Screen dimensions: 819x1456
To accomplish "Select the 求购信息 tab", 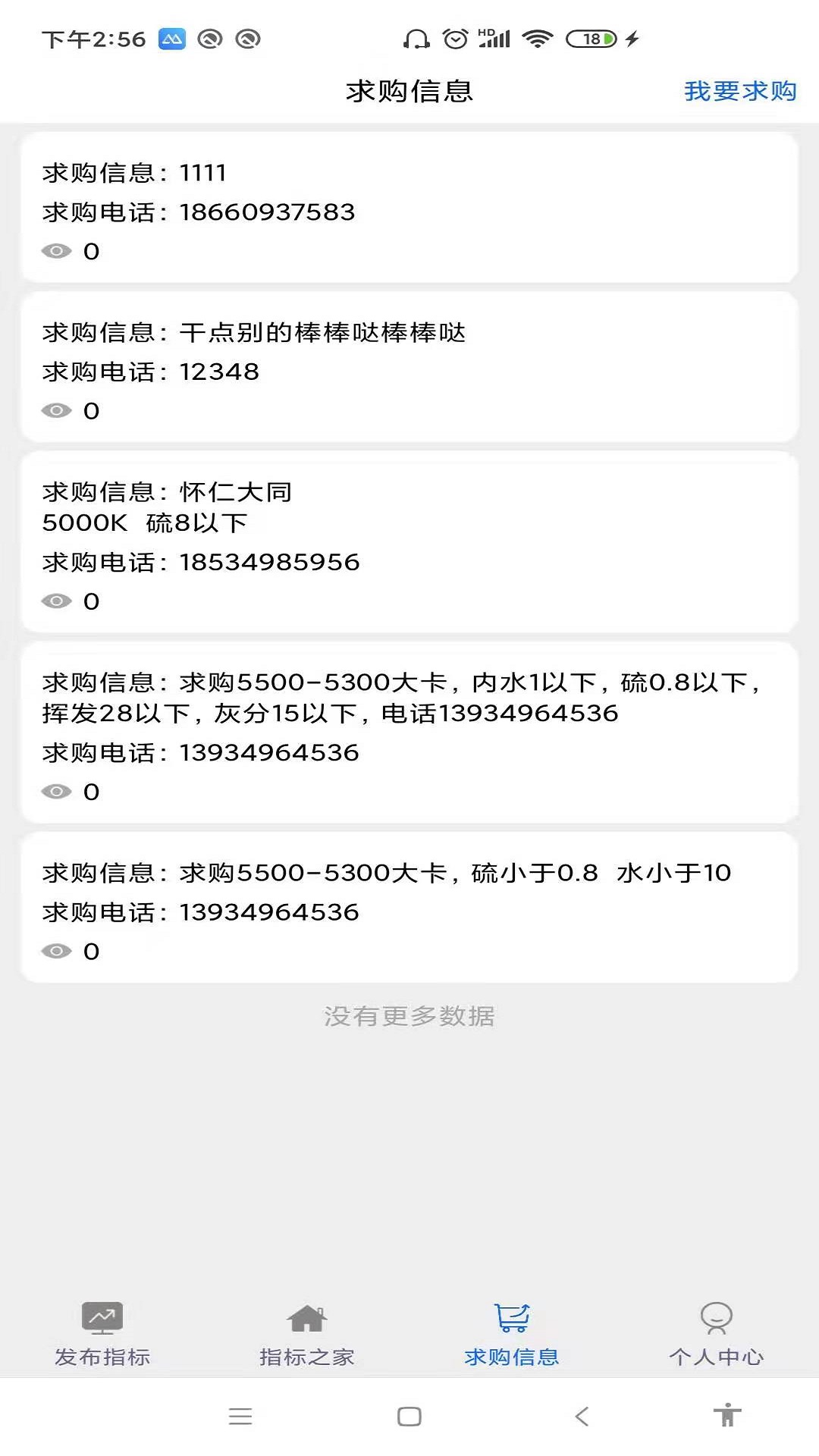I will tap(512, 1334).
